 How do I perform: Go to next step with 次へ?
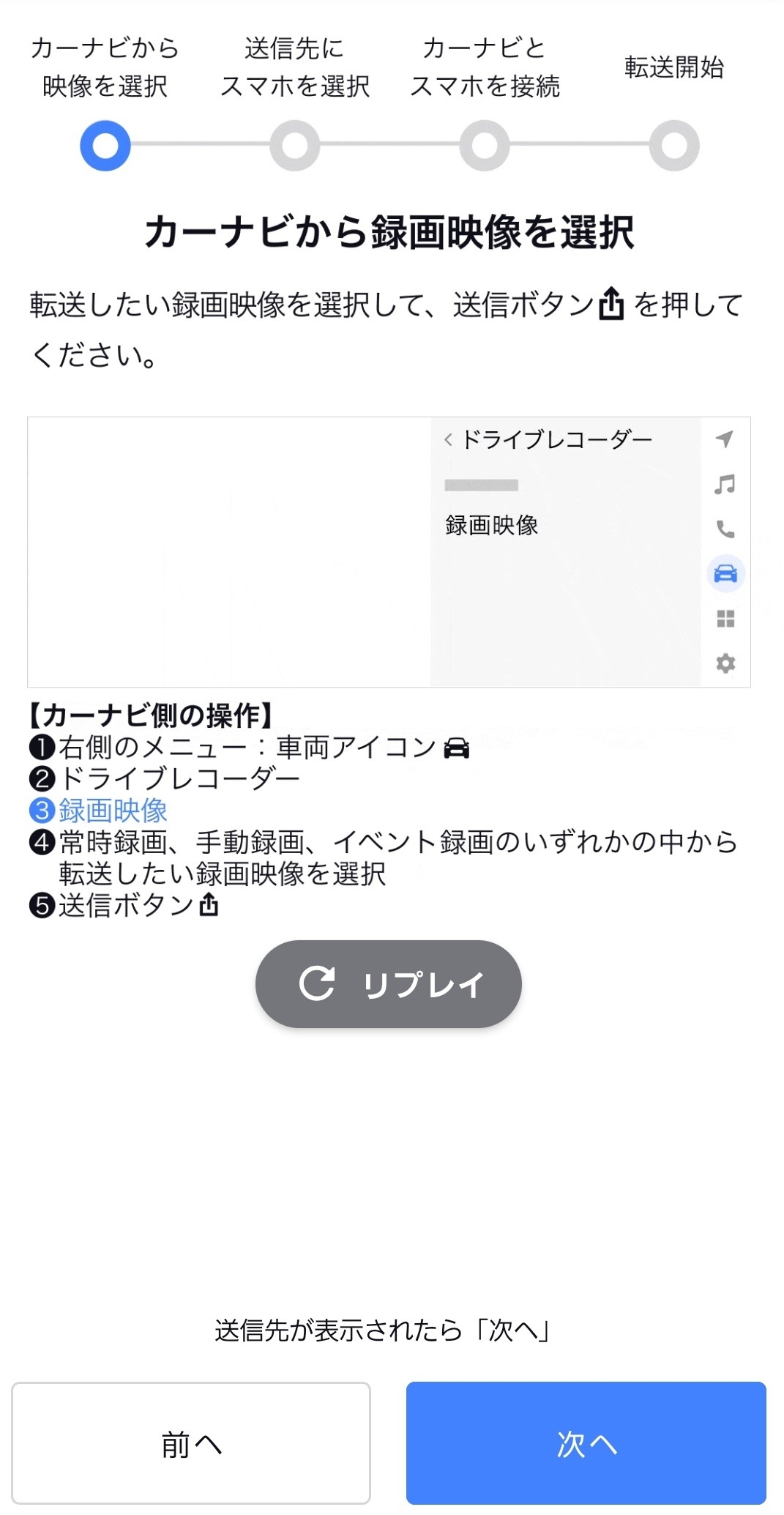(586, 1443)
